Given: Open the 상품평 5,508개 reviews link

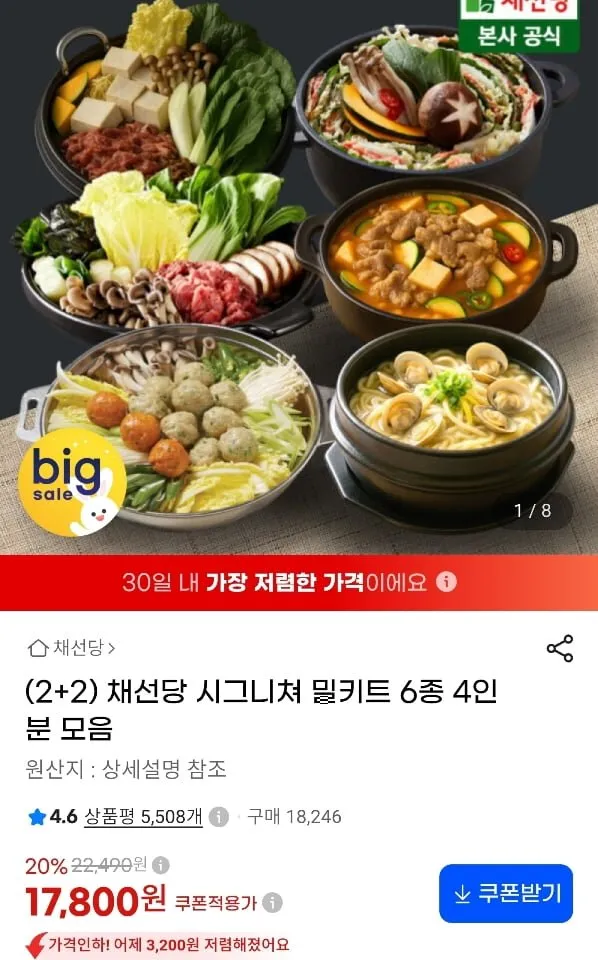Looking at the screenshot, I should point(143,816).
